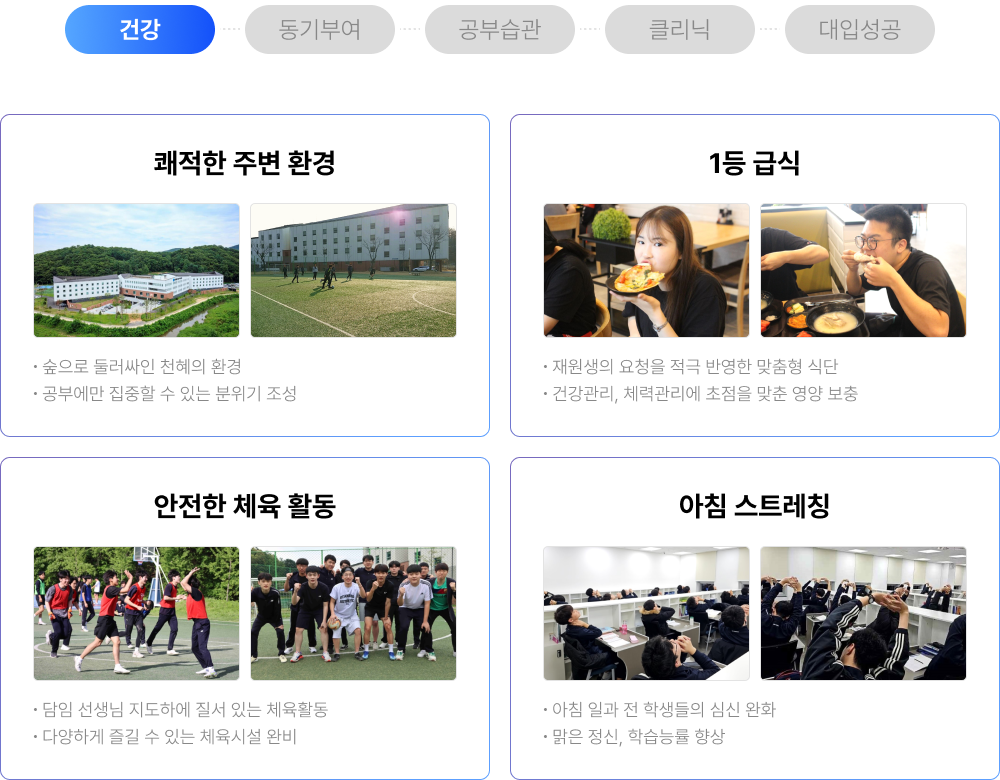Select the 건강 tab
This screenshot has height=780, width=1000.
coord(139,30)
